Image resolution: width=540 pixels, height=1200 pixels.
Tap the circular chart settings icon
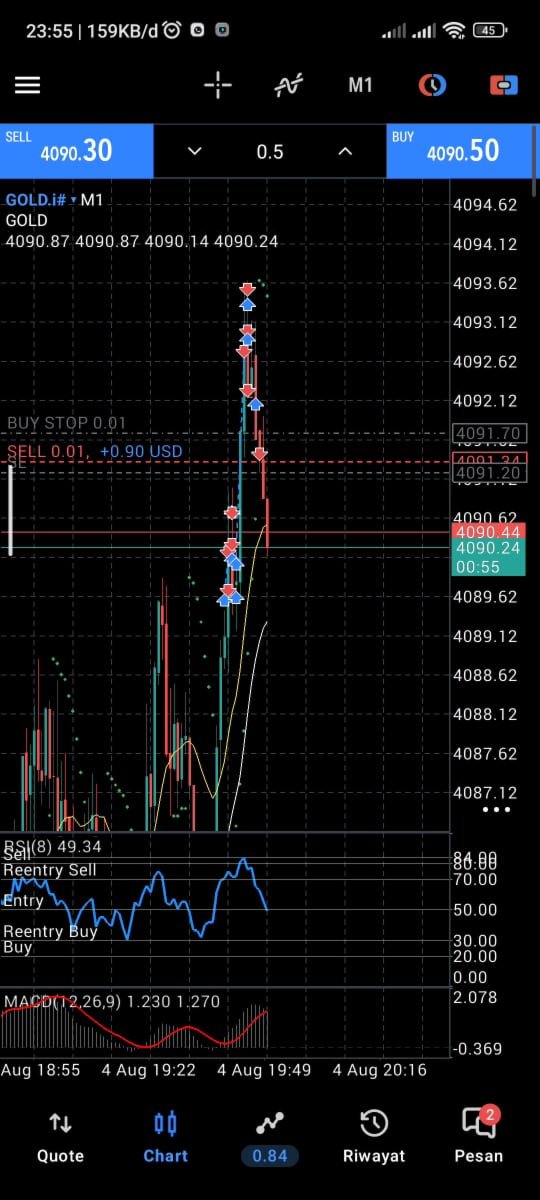tap(432, 85)
